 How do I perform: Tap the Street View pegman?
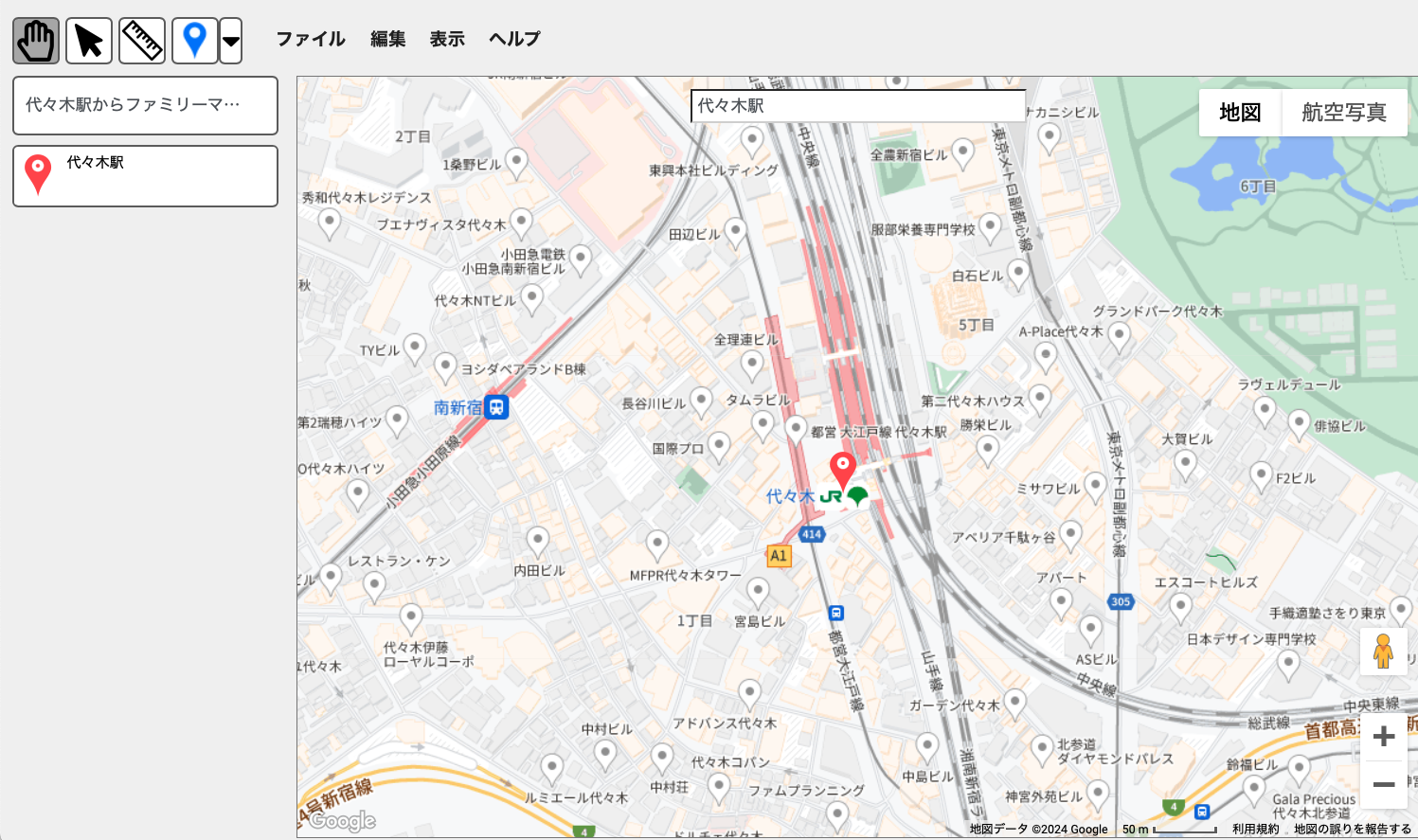(x=1383, y=652)
